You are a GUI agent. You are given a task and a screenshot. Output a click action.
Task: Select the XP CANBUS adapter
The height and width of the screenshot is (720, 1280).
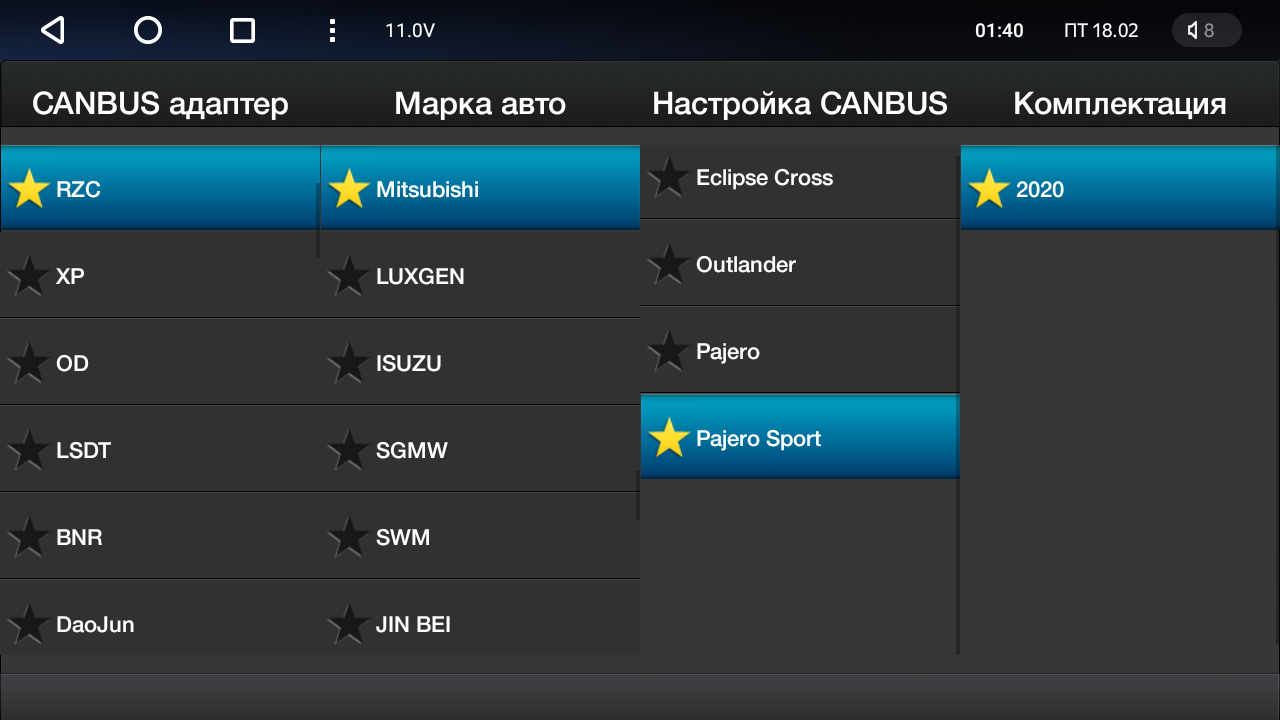pyautogui.click(x=160, y=276)
